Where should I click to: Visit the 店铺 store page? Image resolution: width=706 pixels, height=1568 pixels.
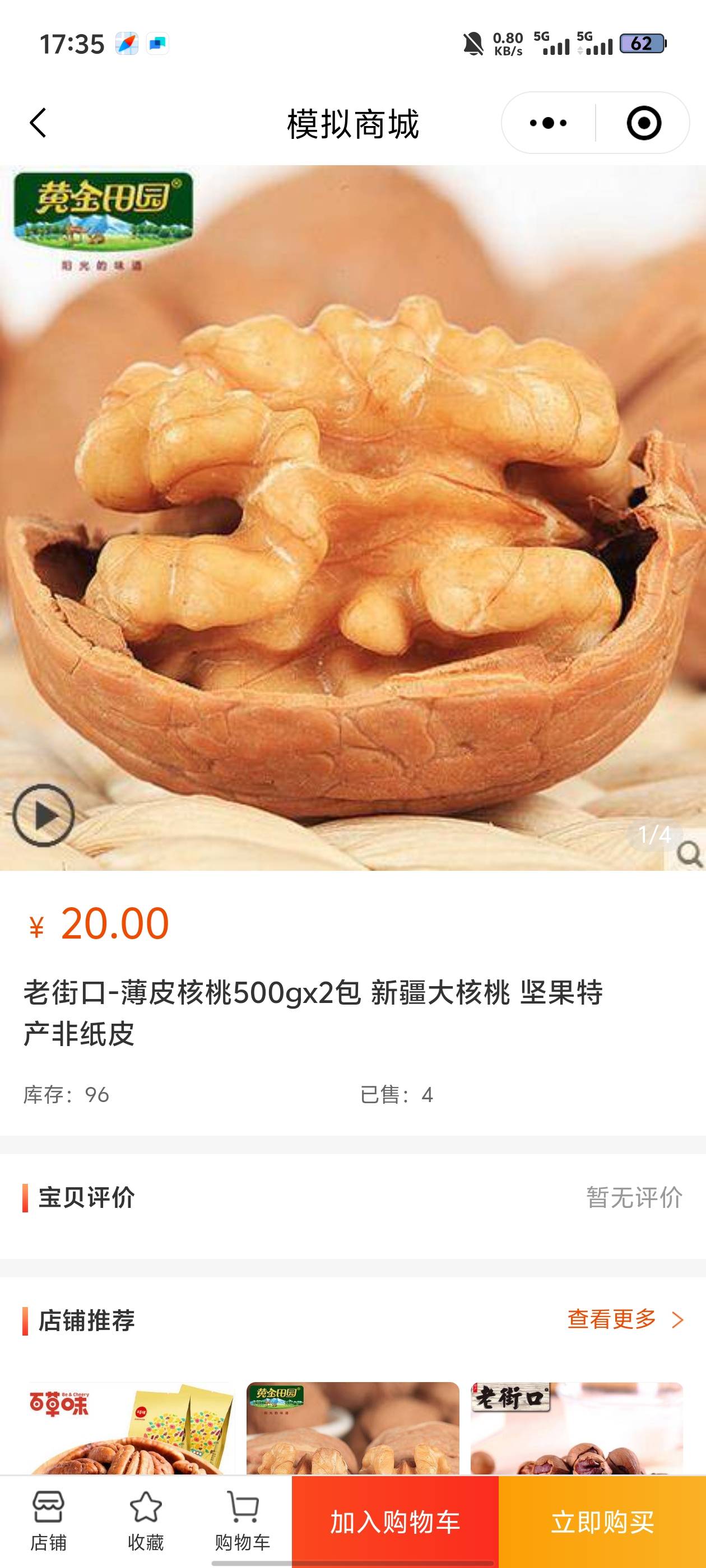coord(48,1522)
